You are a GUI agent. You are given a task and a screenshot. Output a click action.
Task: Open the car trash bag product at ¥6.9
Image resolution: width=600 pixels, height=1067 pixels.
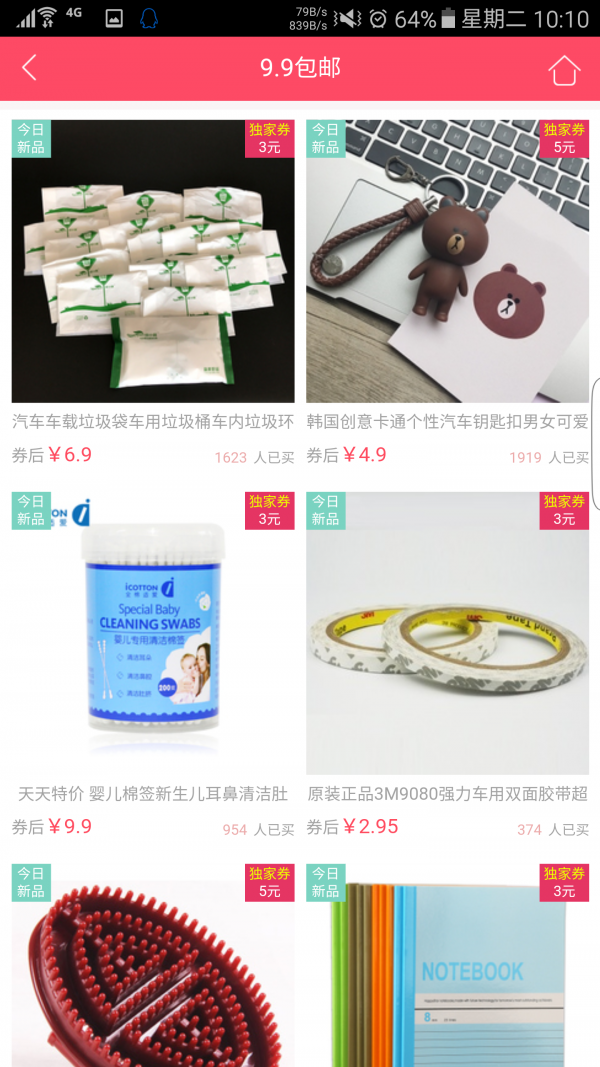(x=153, y=262)
